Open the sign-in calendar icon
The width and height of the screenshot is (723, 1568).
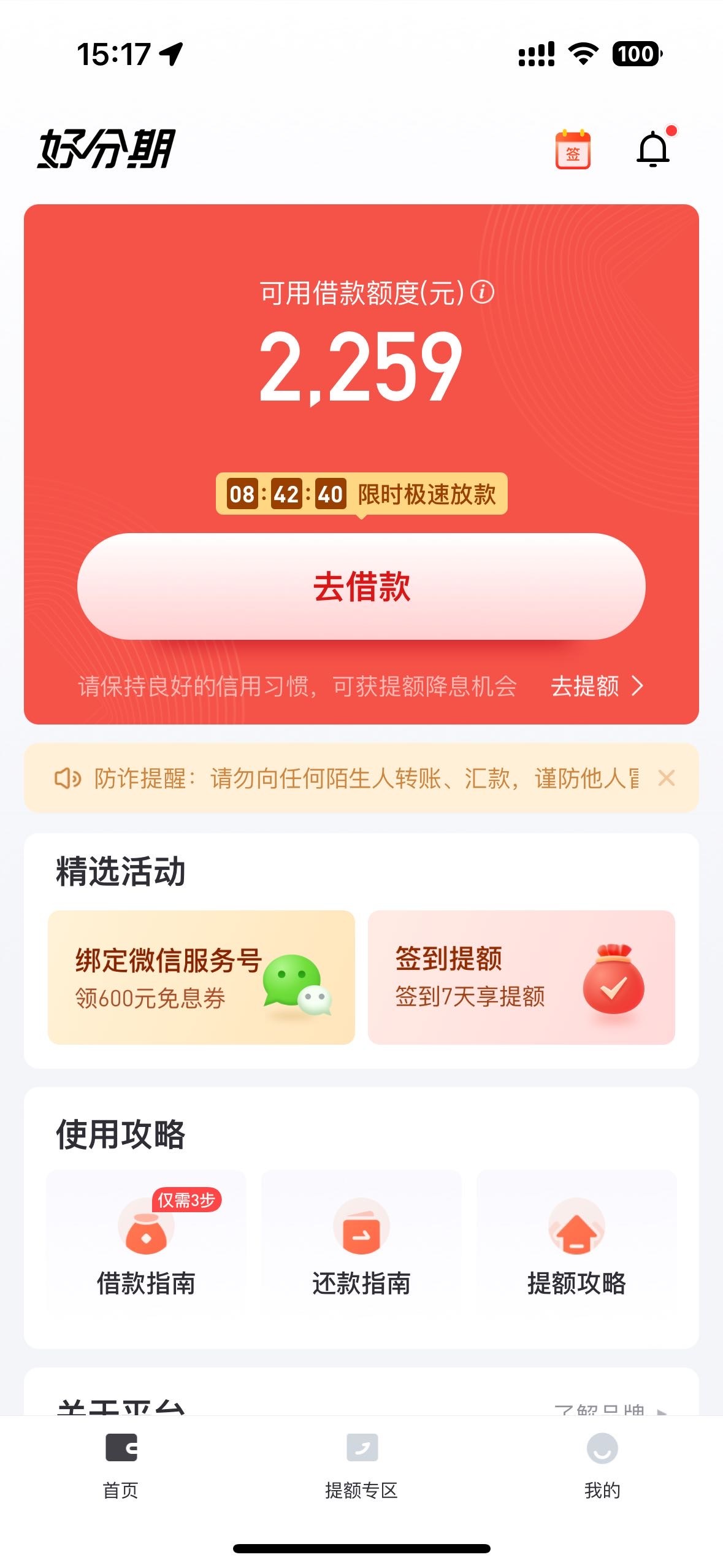(x=573, y=149)
